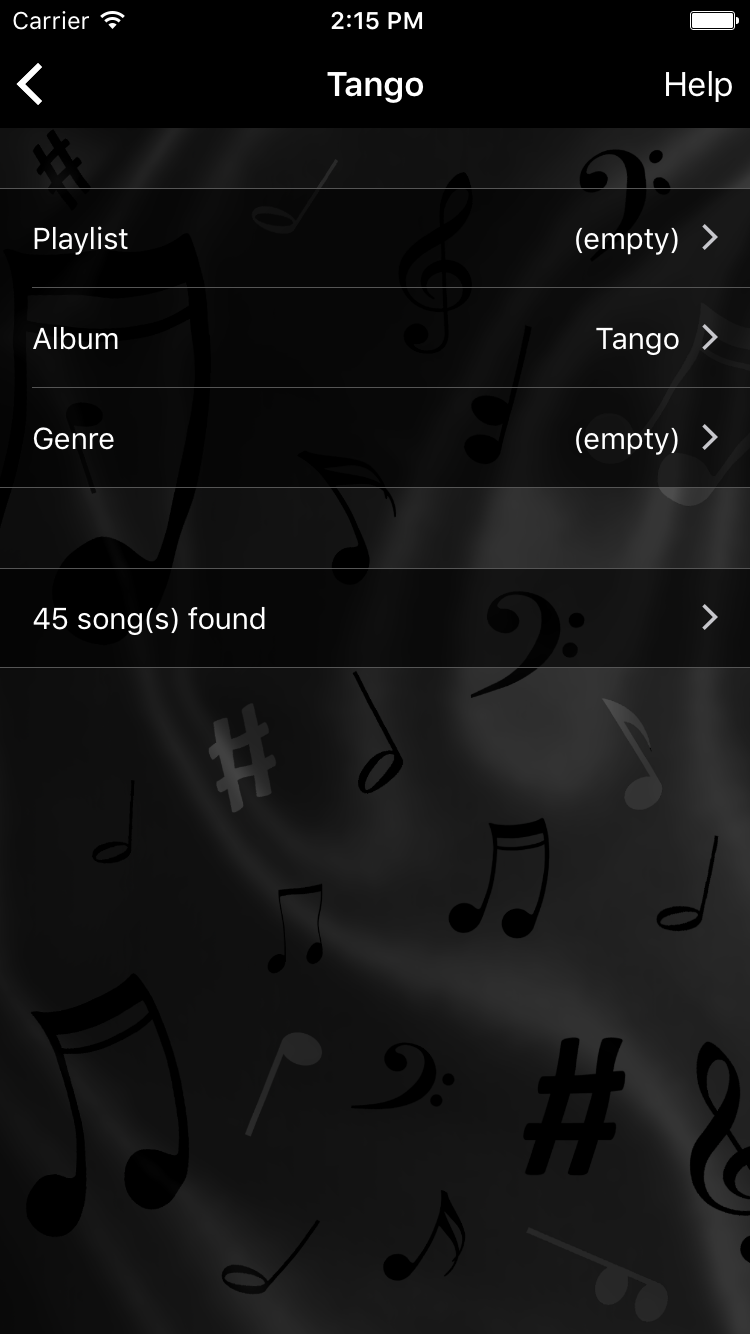
Task: Open the Help page
Action: pos(698,84)
